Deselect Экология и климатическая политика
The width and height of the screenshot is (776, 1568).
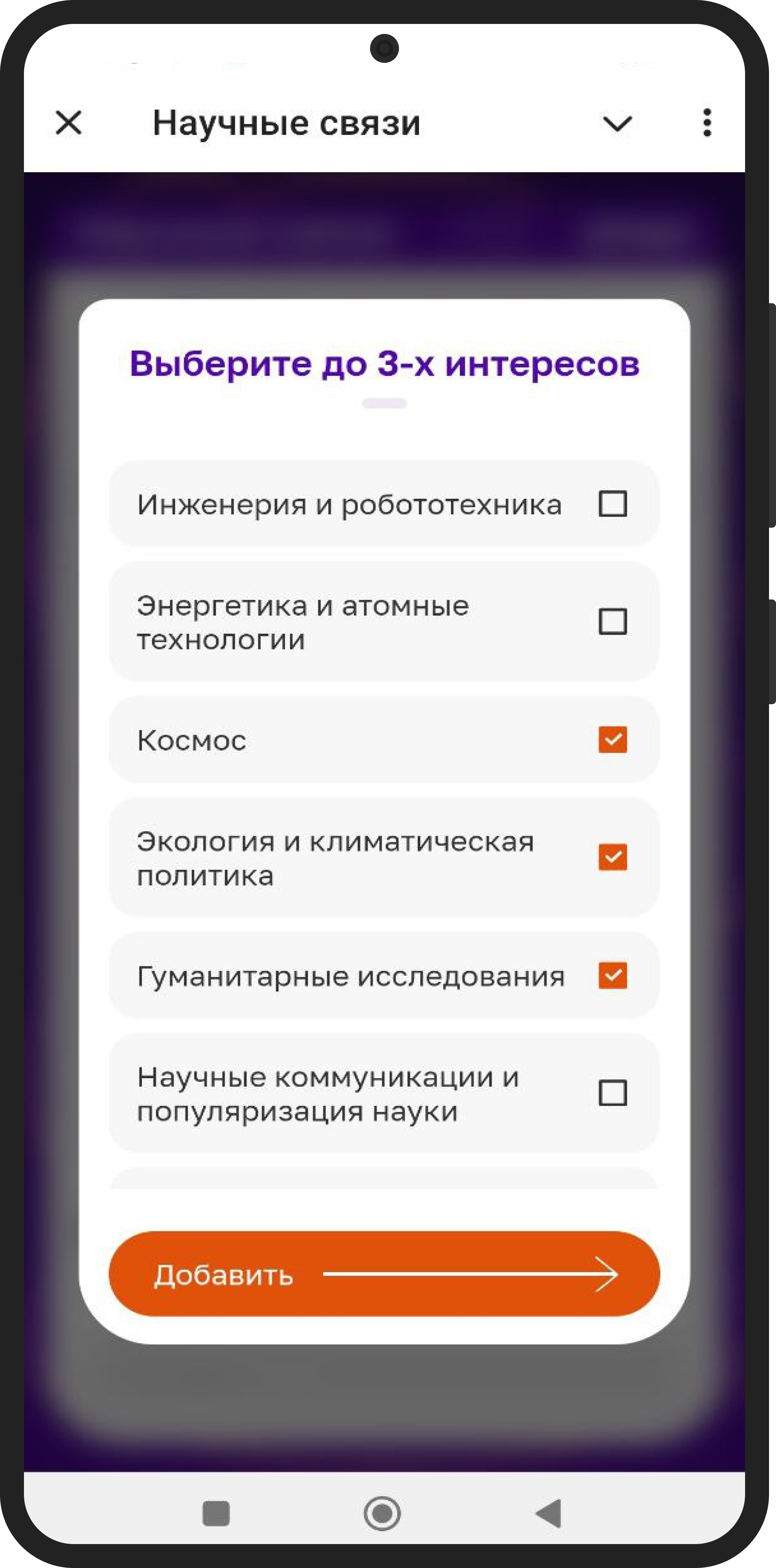(x=612, y=857)
